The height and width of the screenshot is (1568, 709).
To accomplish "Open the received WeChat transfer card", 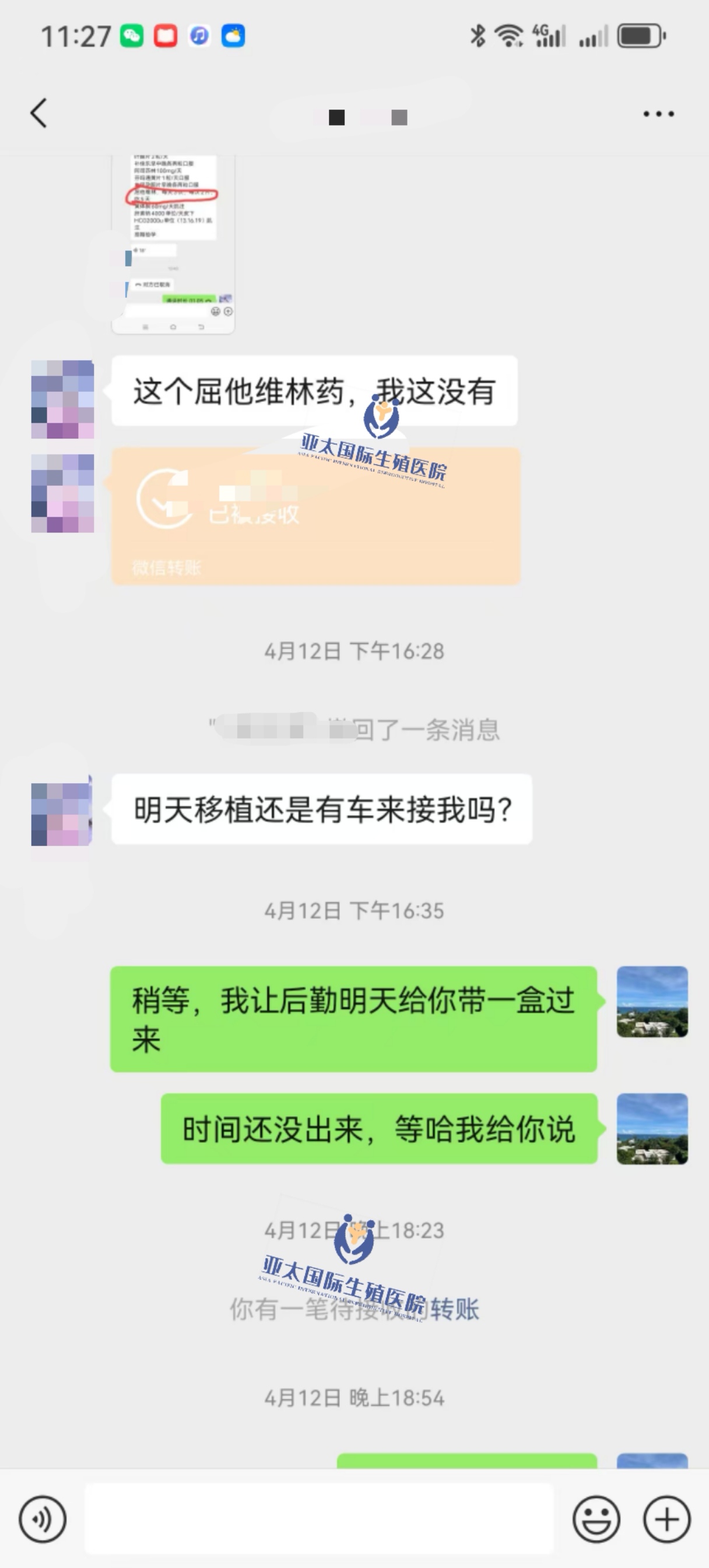I will tap(316, 516).
